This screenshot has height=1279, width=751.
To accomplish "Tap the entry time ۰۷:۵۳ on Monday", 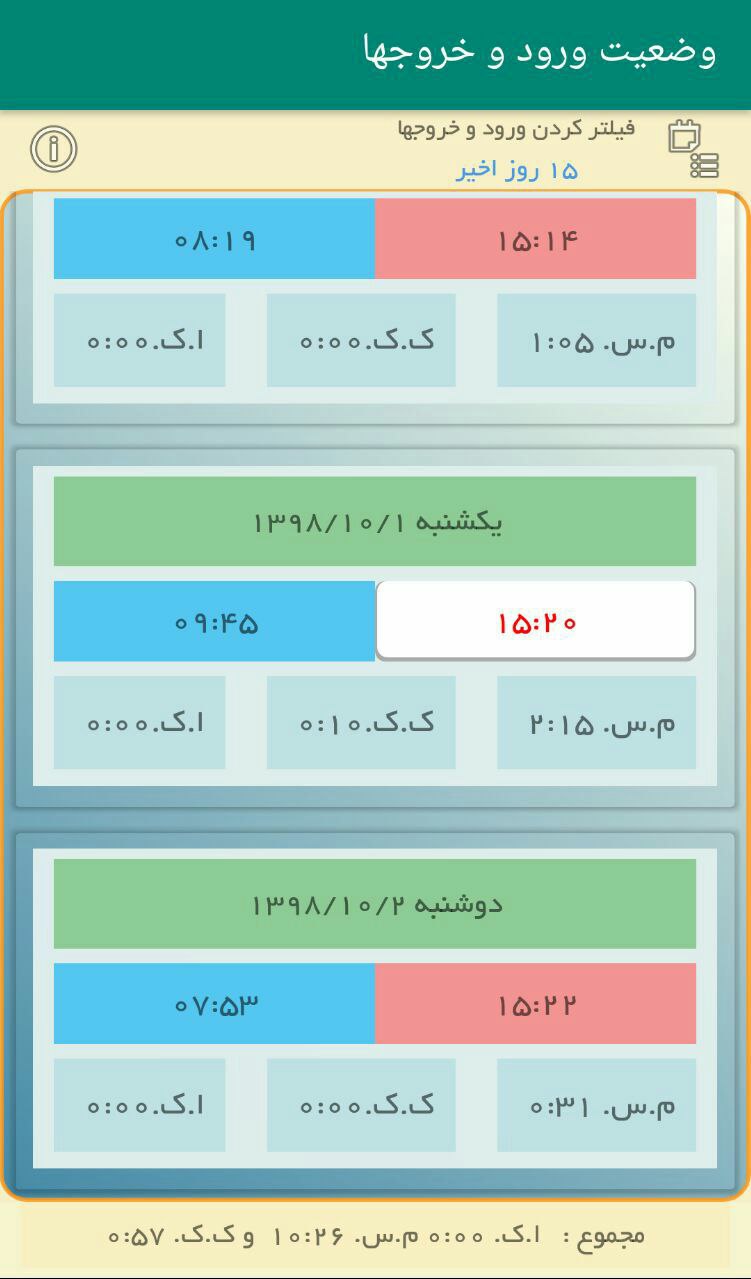I will point(214,1004).
